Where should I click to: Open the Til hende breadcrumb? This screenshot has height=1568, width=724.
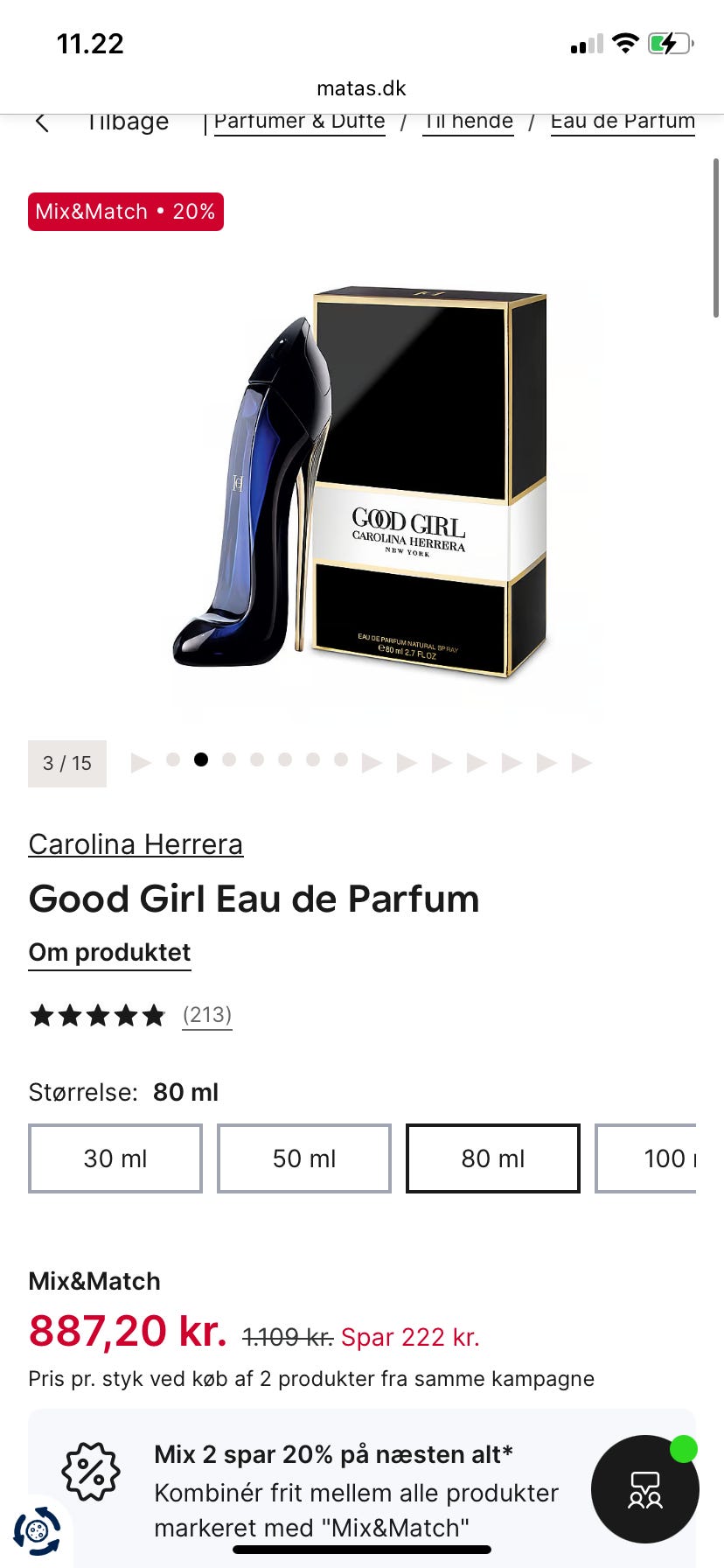pyautogui.click(x=468, y=122)
